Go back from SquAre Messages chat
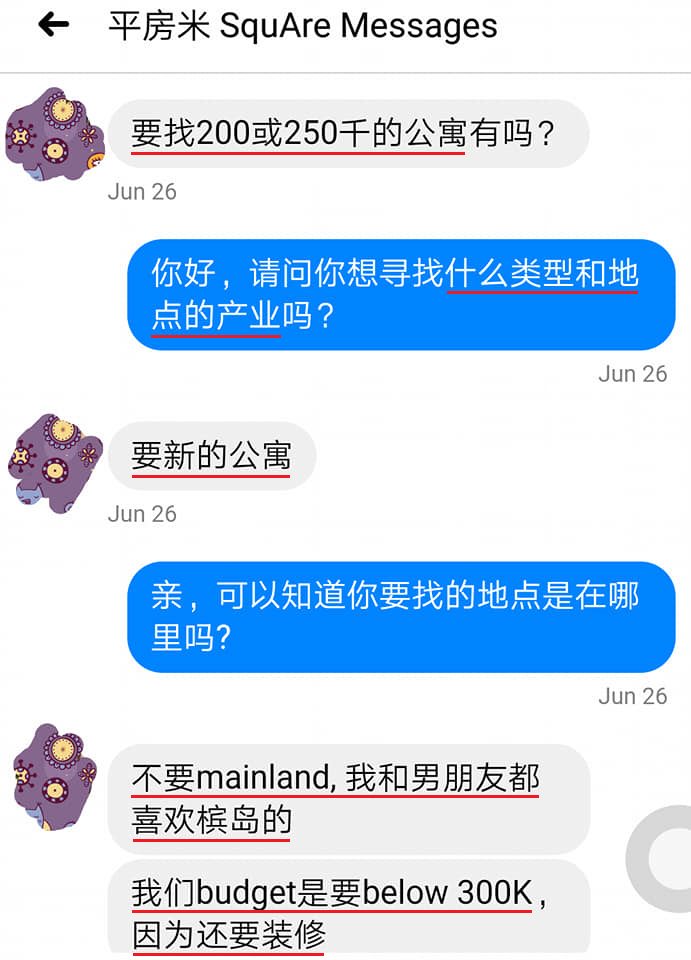The image size is (691, 960). tap(54, 25)
